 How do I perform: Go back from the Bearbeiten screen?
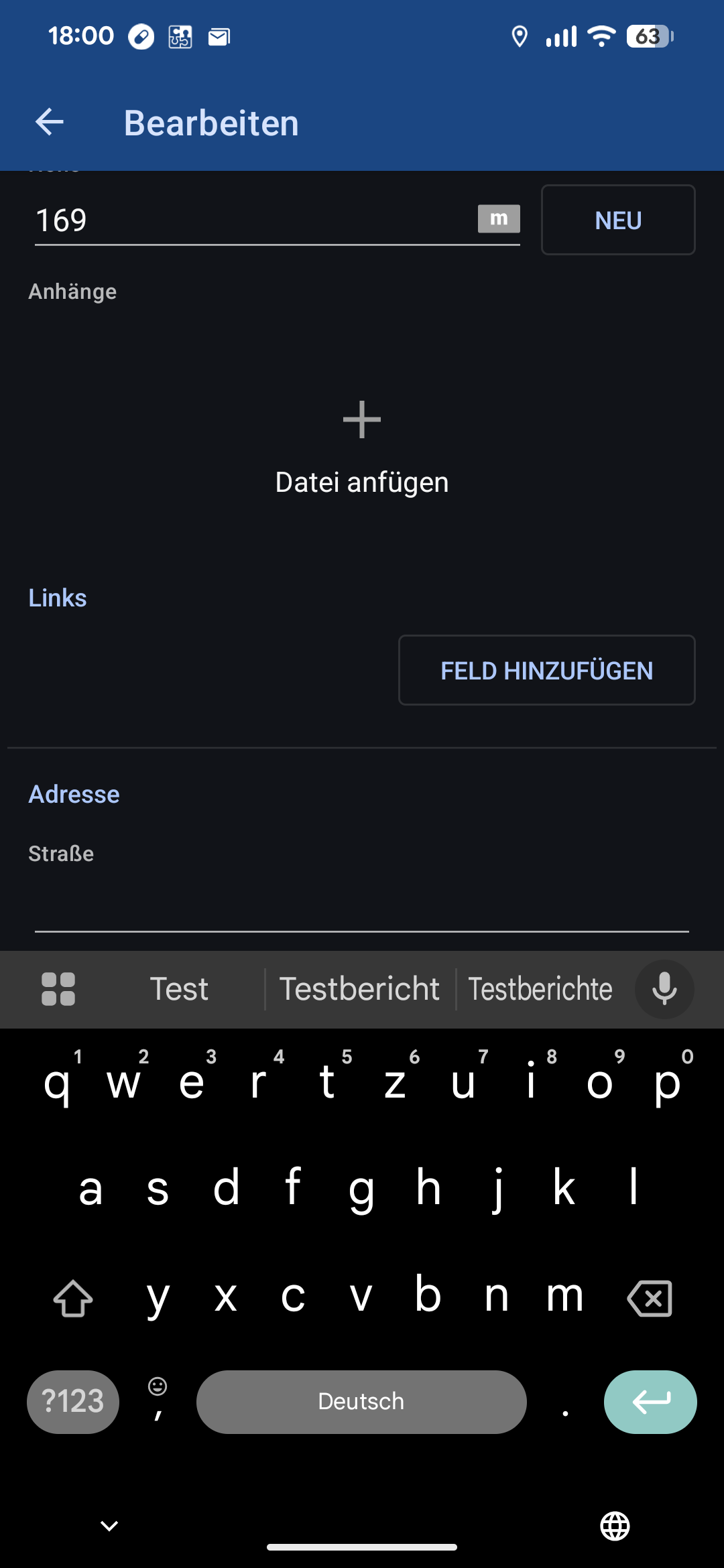coord(50,123)
